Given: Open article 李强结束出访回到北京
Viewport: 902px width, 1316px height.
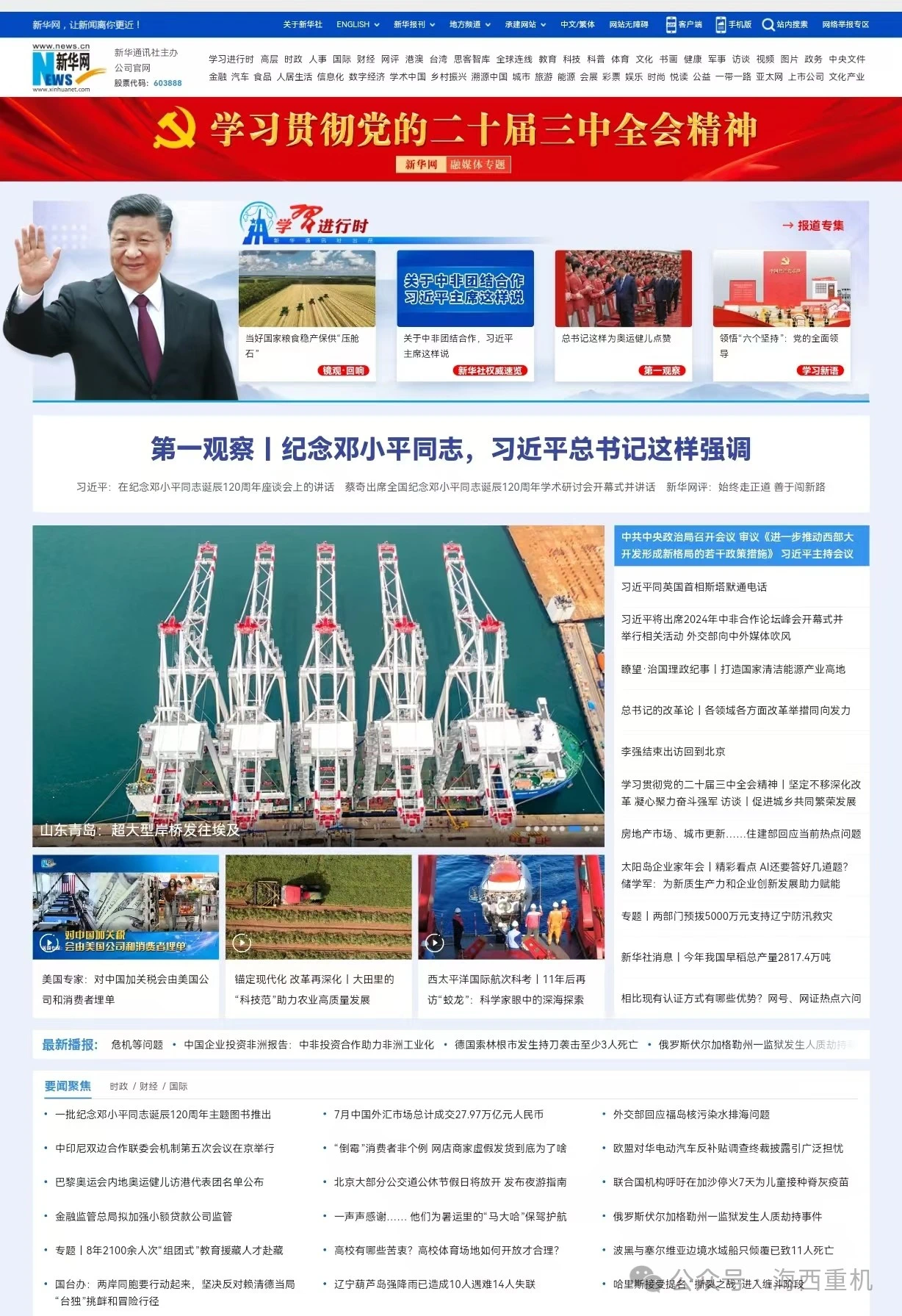Looking at the screenshot, I should pyautogui.click(x=673, y=751).
